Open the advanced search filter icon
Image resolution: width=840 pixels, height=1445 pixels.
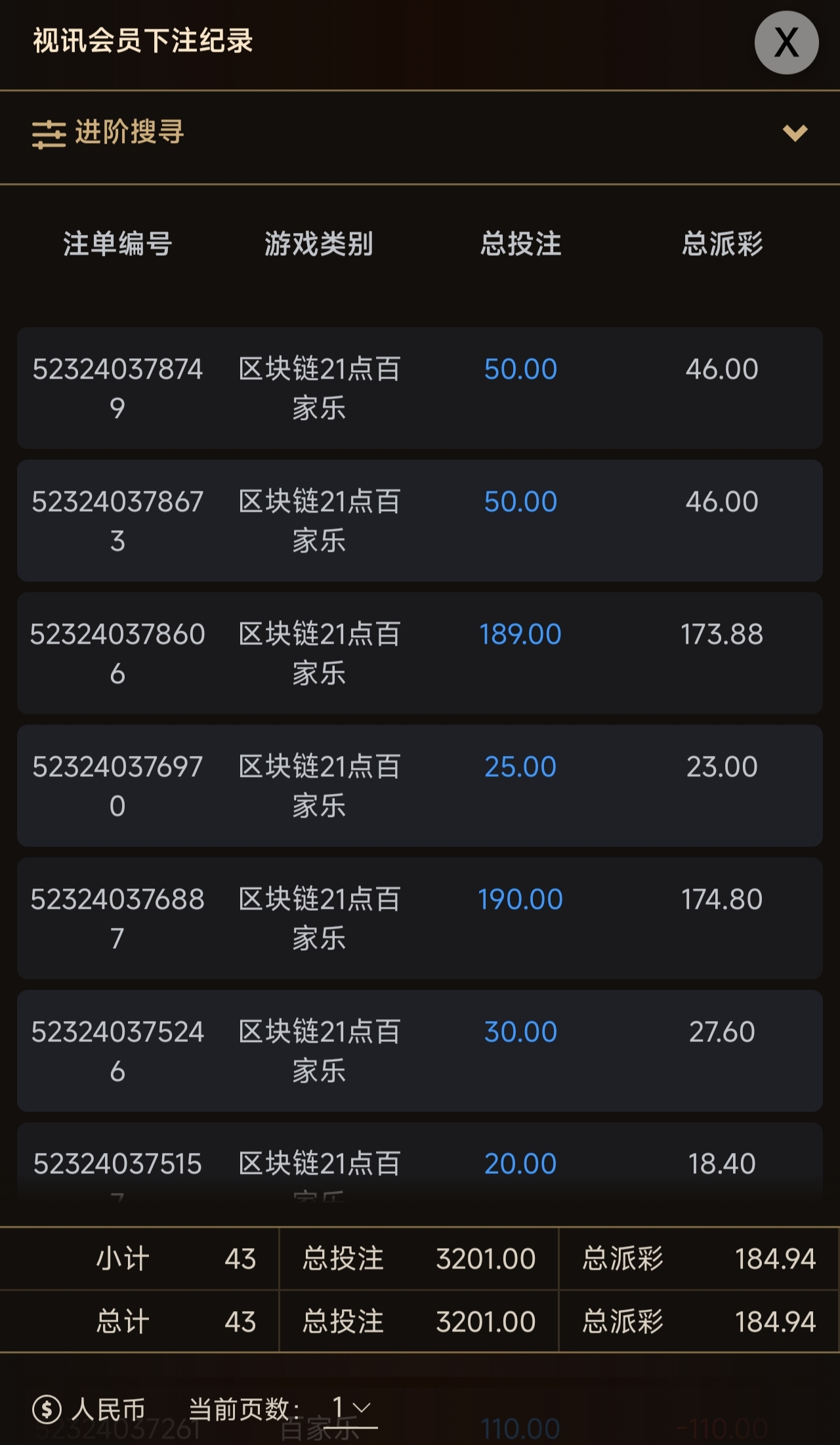point(48,135)
